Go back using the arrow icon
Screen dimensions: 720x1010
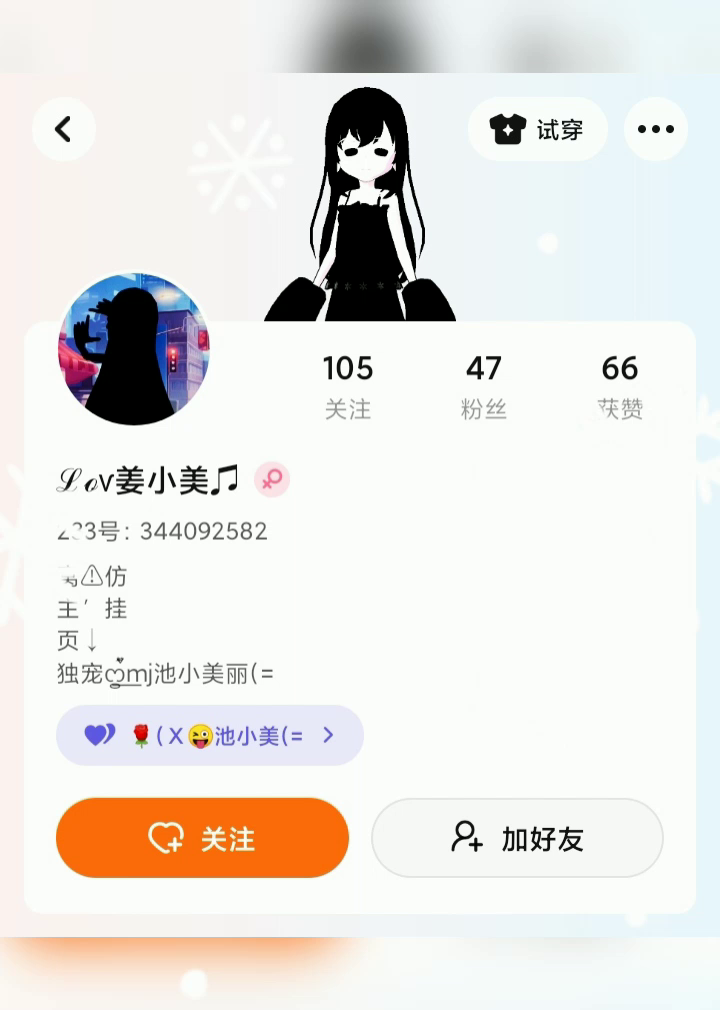64,129
